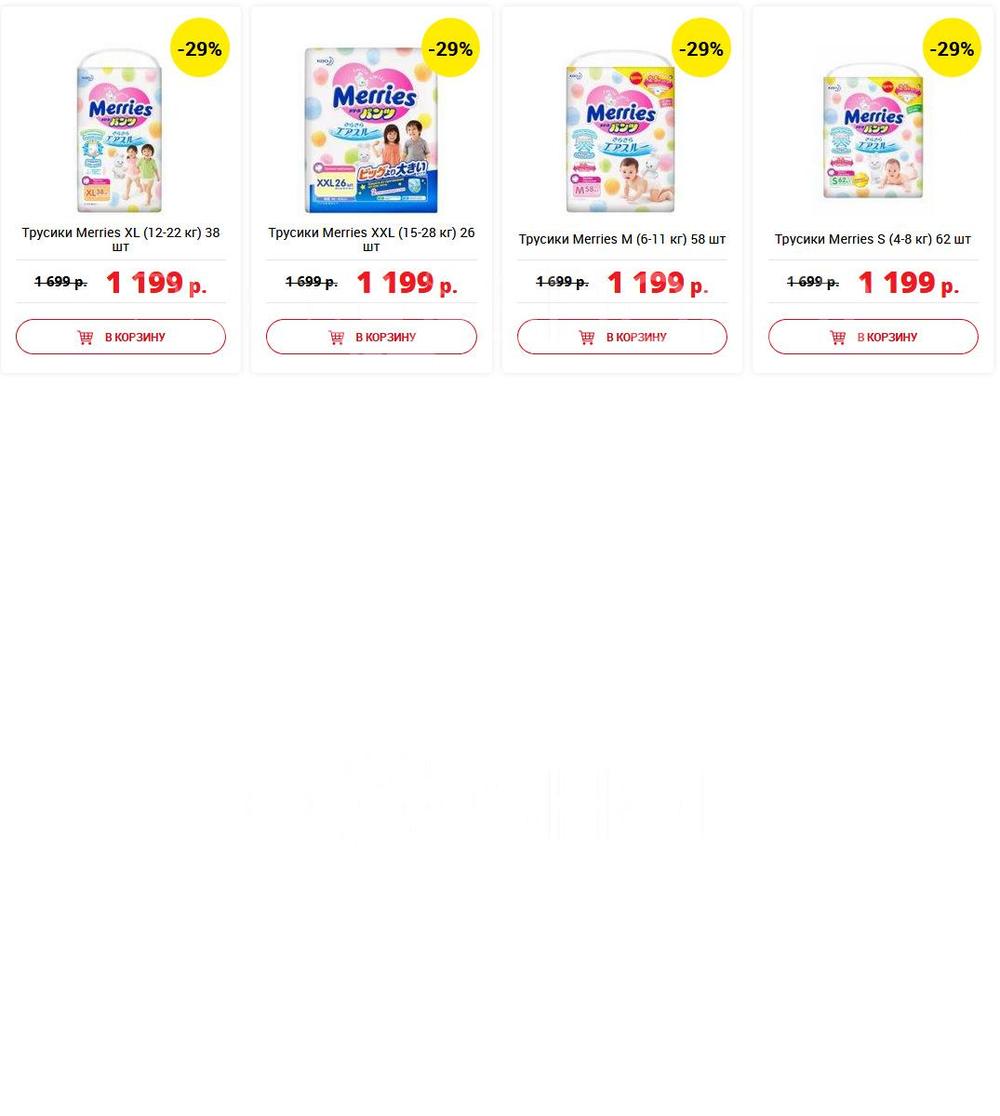The width and height of the screenshot is (1000, 1116).
Task: Add Merries XL 38 шт to cart
Action: tap(121, 337)
